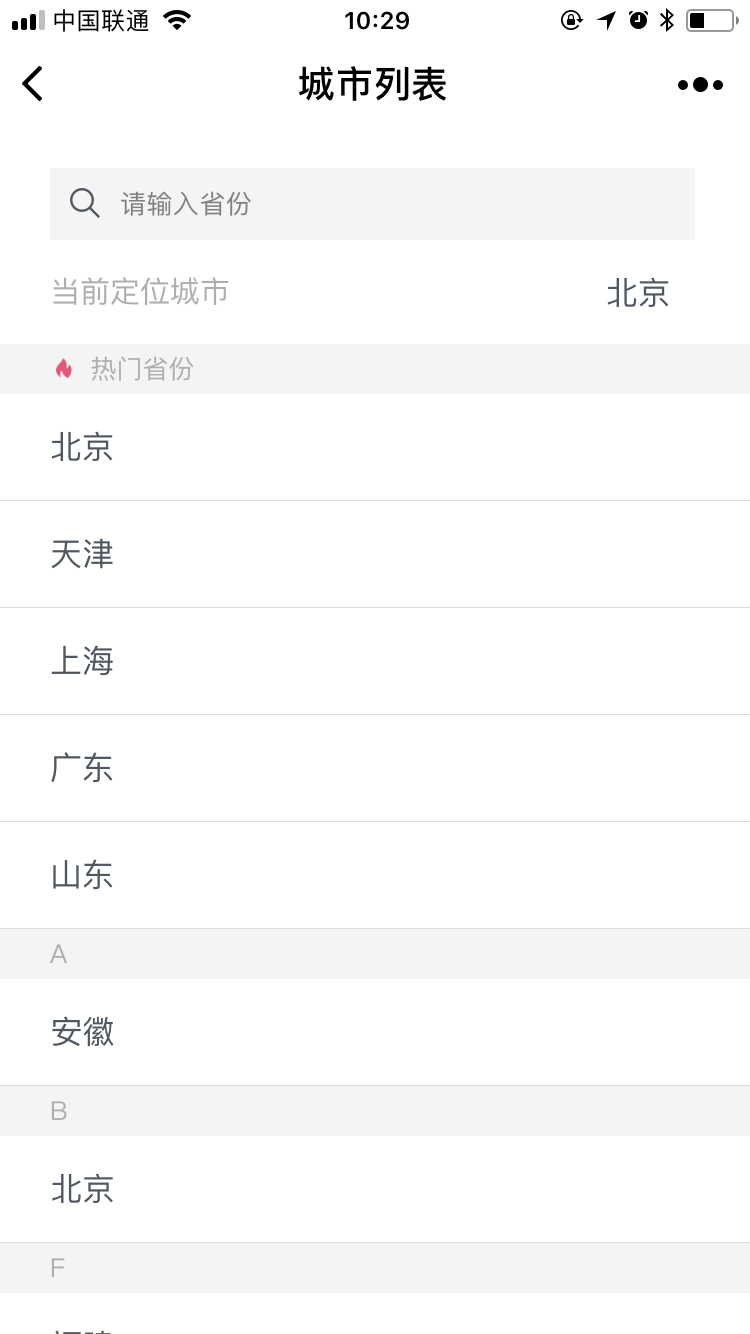Go back using the top-left arrow
The image size is (750, 1334).
33,84
